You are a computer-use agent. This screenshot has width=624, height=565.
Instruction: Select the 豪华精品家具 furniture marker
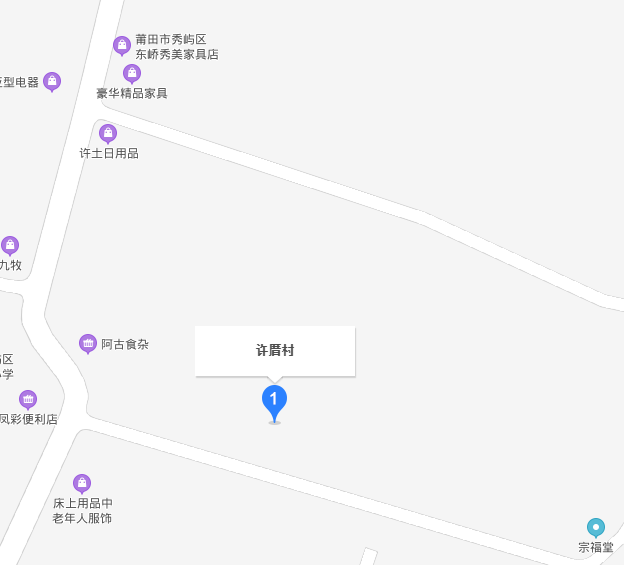click(x=132, y=73)
